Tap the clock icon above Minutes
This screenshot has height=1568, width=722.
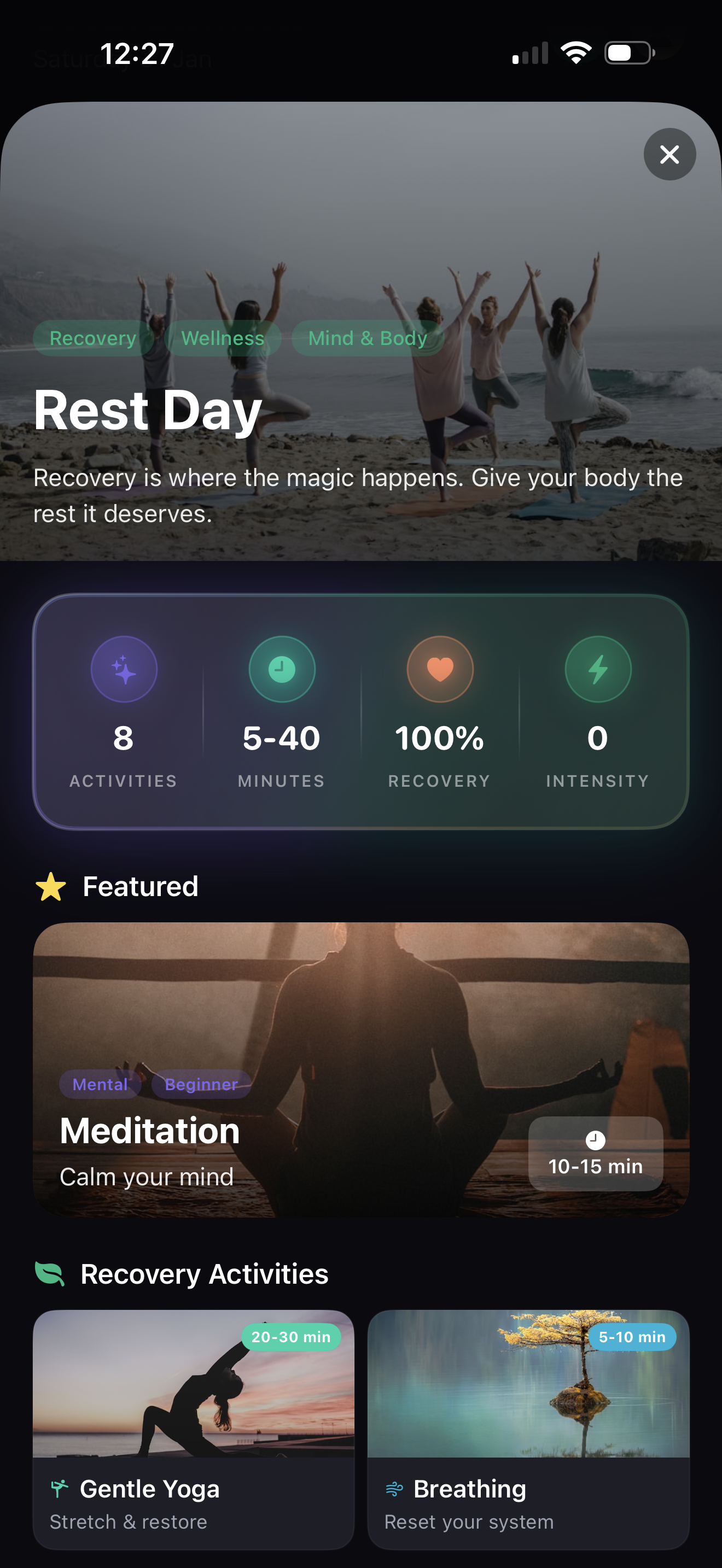[282, 669]
